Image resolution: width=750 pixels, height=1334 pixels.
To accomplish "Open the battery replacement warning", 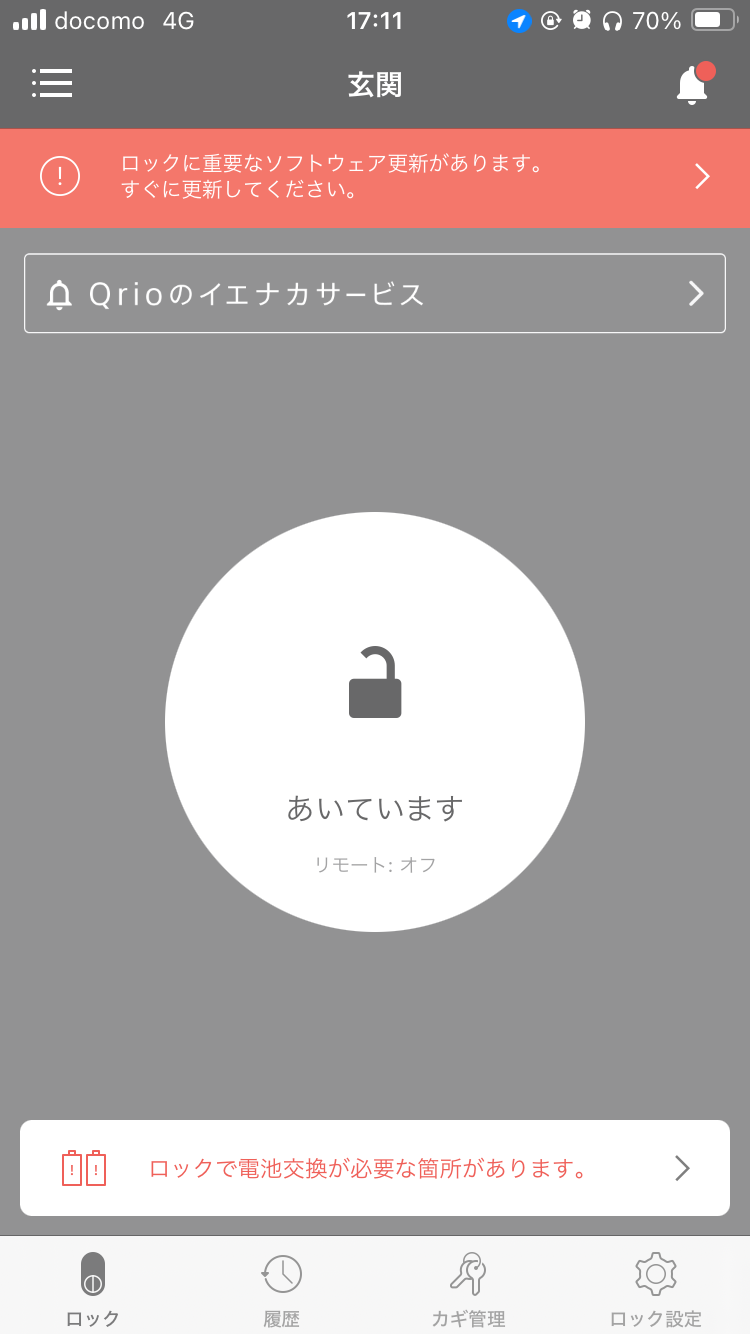I will [x=375, y=1168].
